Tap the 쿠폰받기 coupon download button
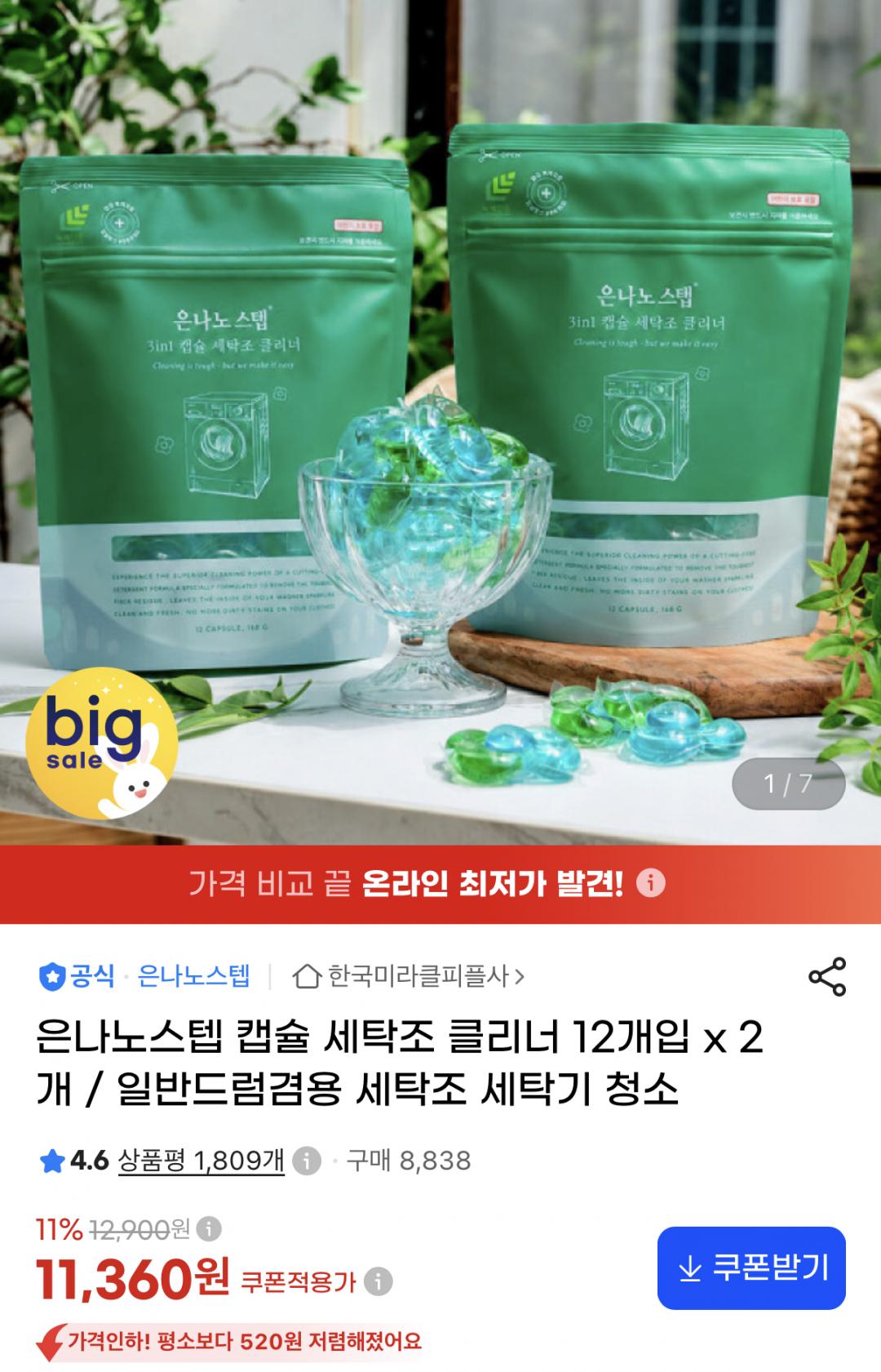This screenshot has height=1372, width=881. click(x=751, y=1268)
